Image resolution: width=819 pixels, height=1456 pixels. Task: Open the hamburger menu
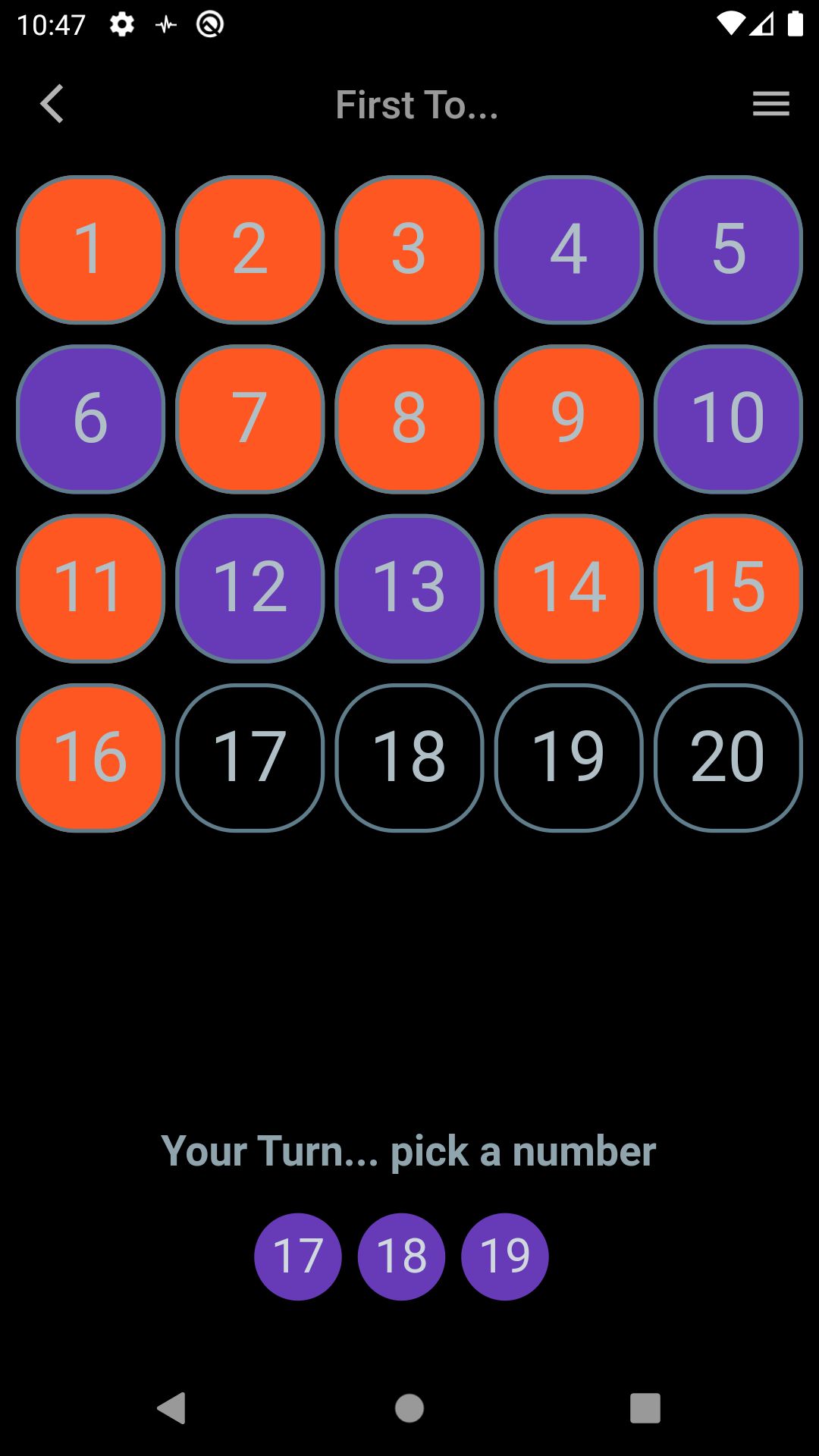click(770, 104)
